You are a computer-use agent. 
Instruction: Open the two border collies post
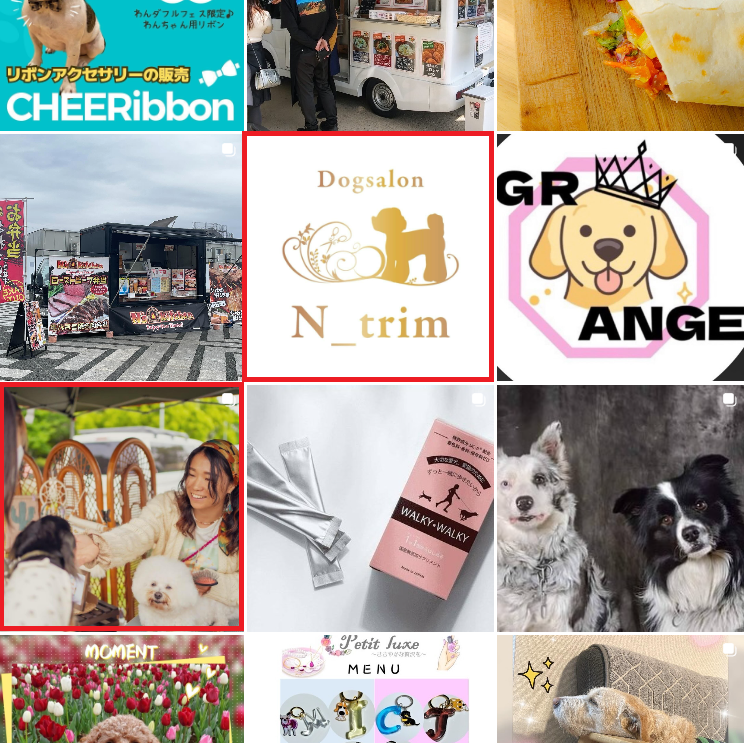point(620,508)
